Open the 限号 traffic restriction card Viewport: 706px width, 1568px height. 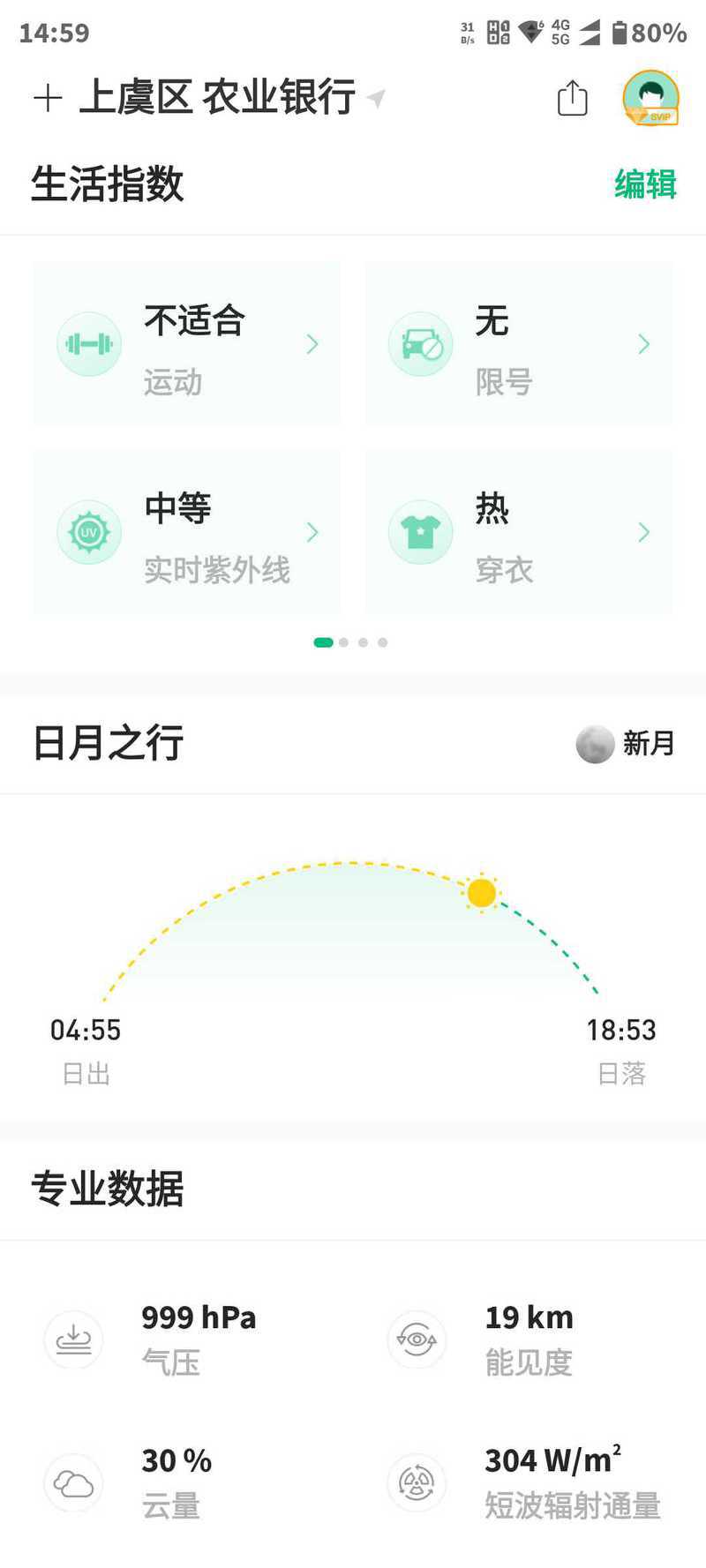point(519,344)
